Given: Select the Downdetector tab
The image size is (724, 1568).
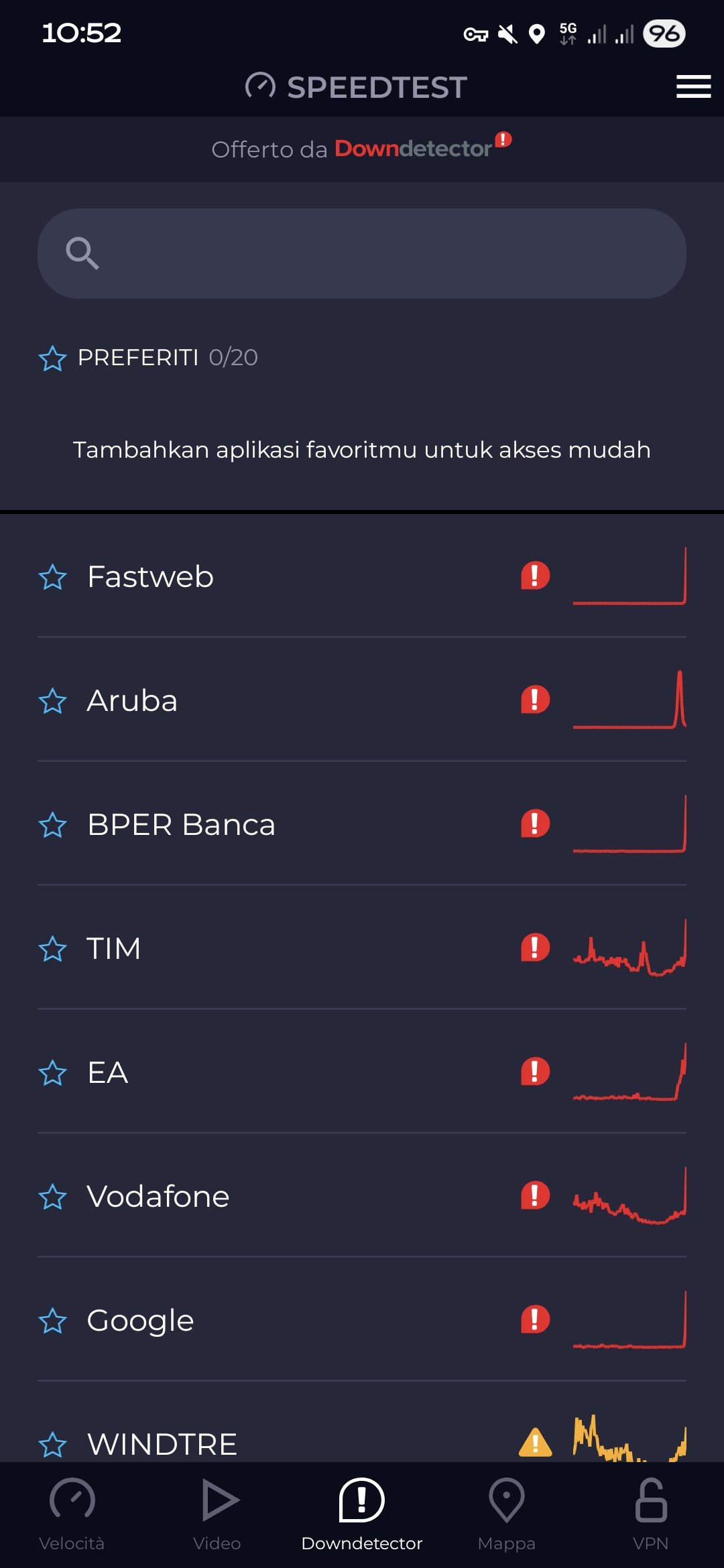Looking at the screenshot, I should point(362,1514).
